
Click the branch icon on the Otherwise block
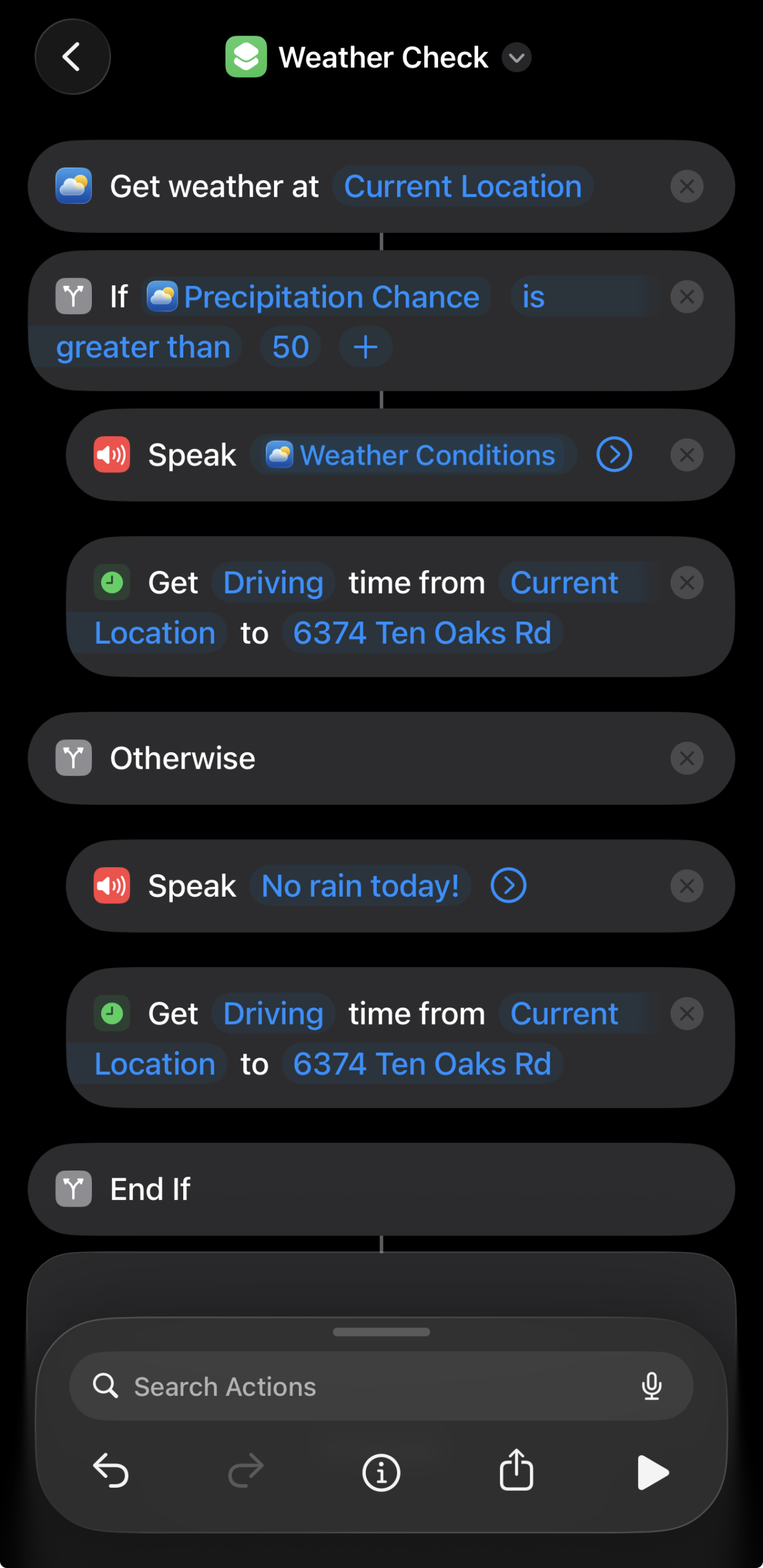click(73, 758)
